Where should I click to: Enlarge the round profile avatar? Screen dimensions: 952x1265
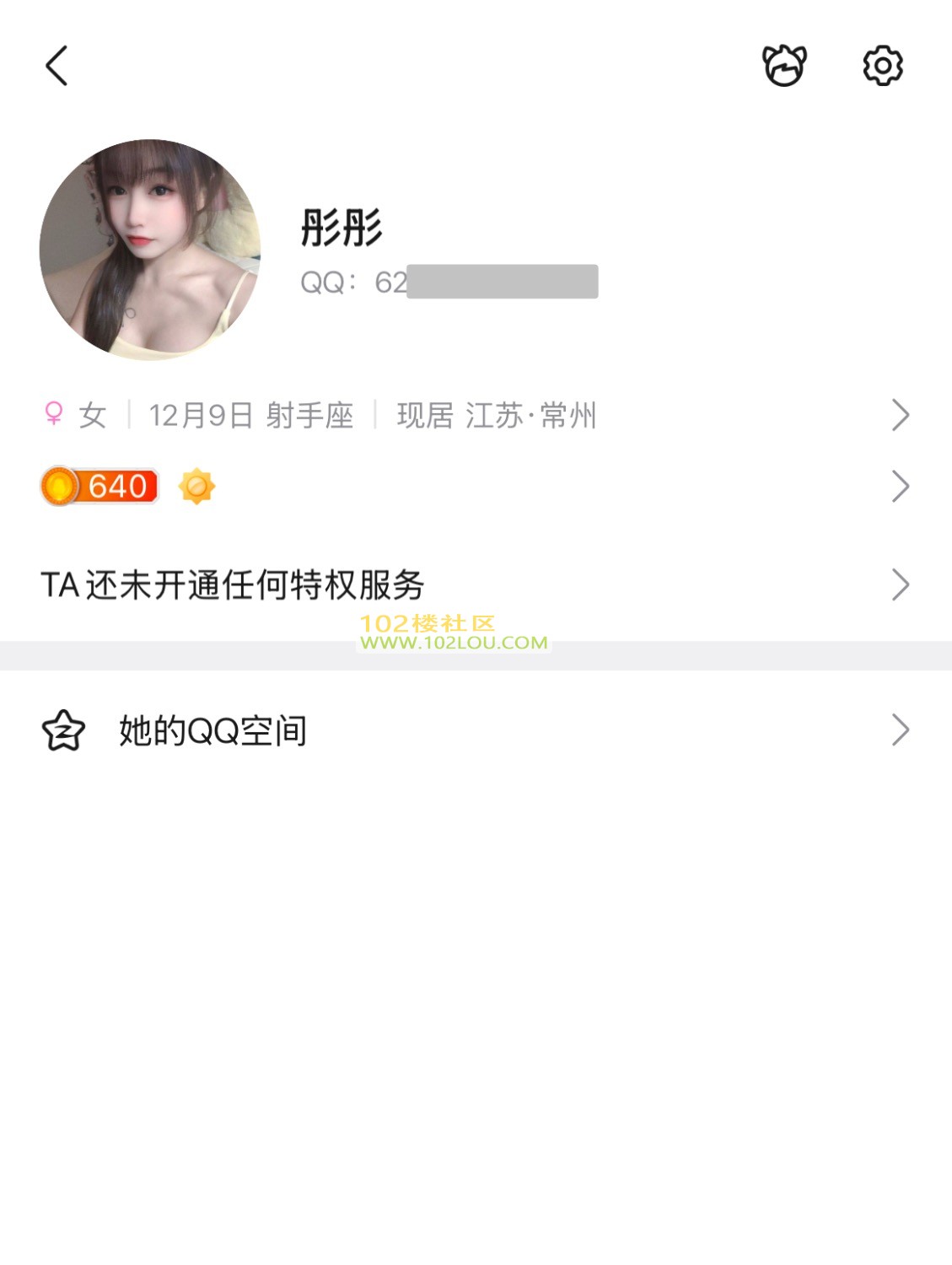[x=150, y=250]
